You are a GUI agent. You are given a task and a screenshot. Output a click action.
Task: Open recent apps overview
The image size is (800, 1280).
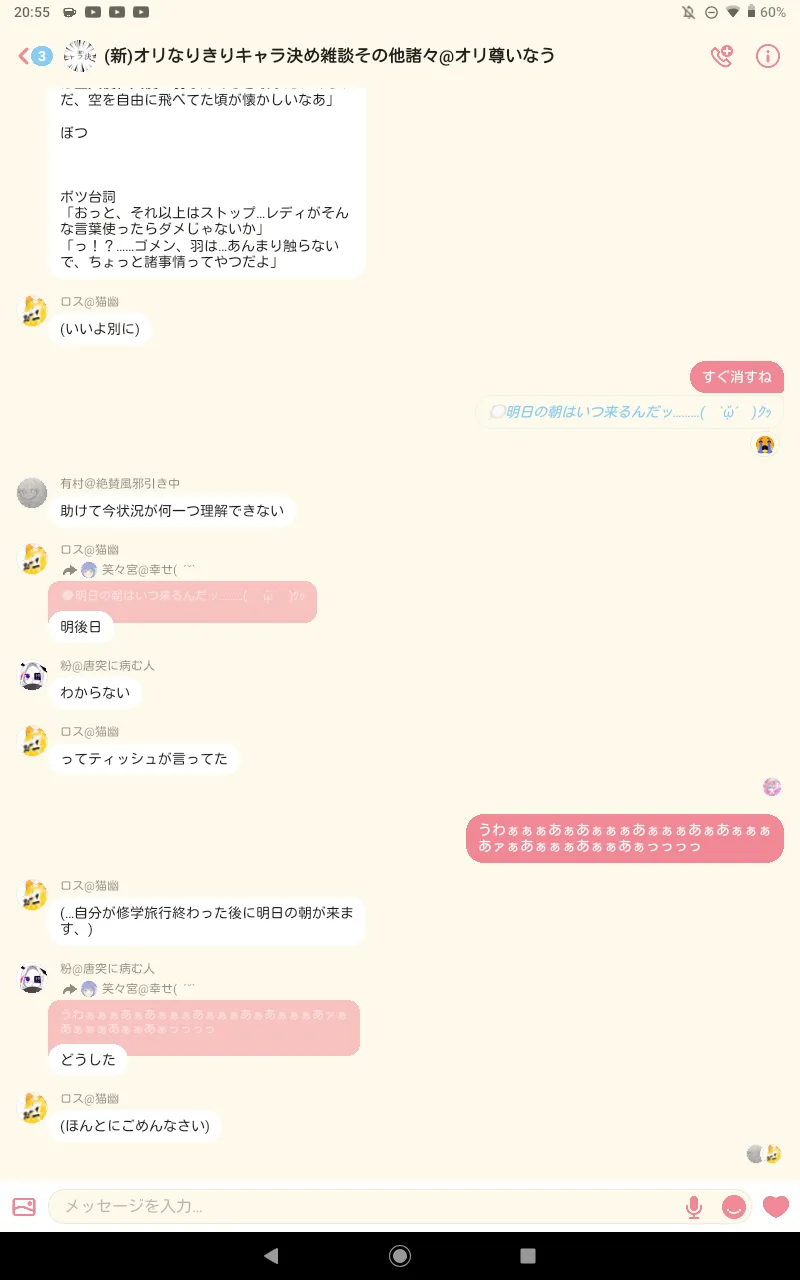[x=528, y=1256]
